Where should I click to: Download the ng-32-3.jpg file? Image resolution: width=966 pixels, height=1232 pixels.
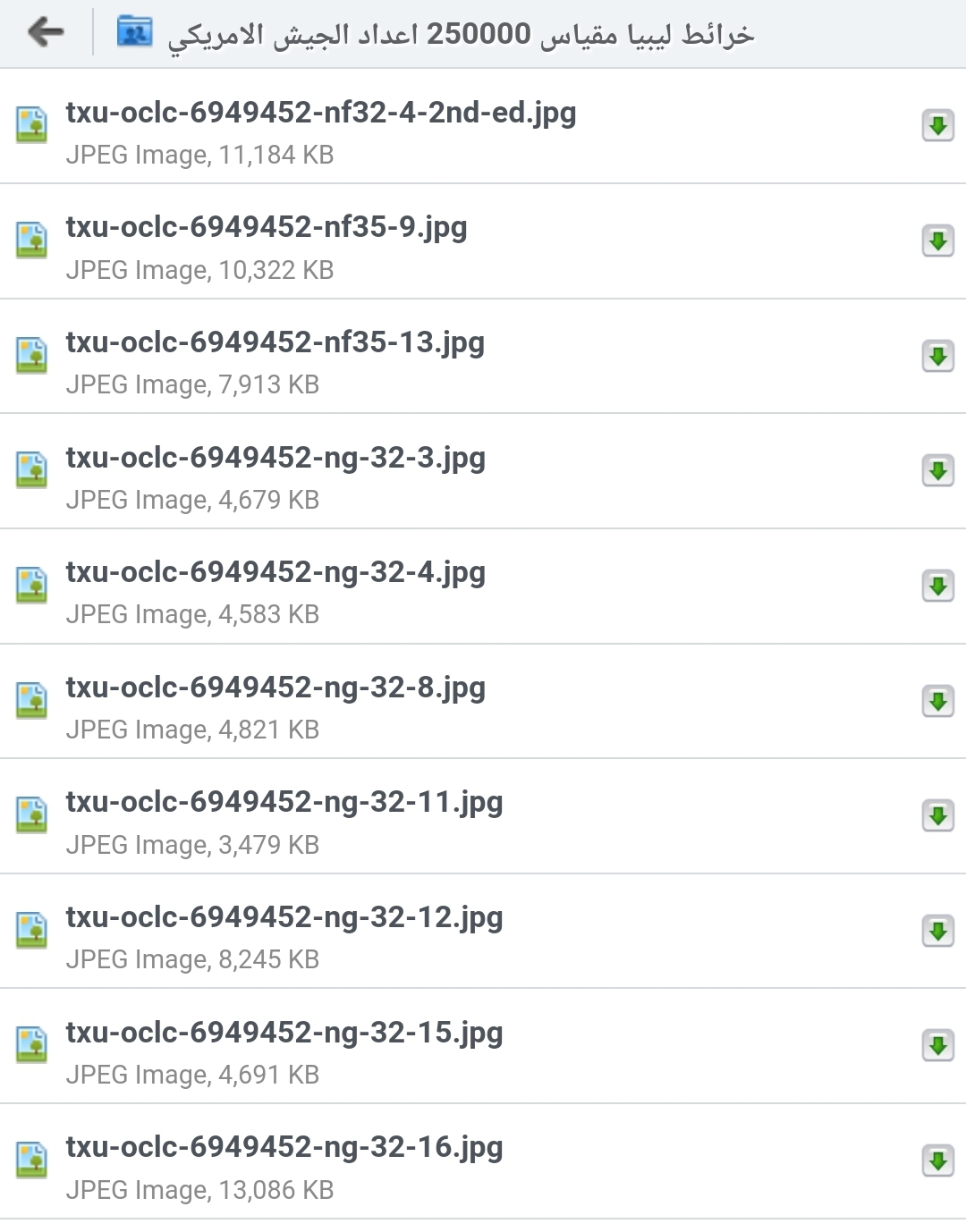tap(937, 470)
